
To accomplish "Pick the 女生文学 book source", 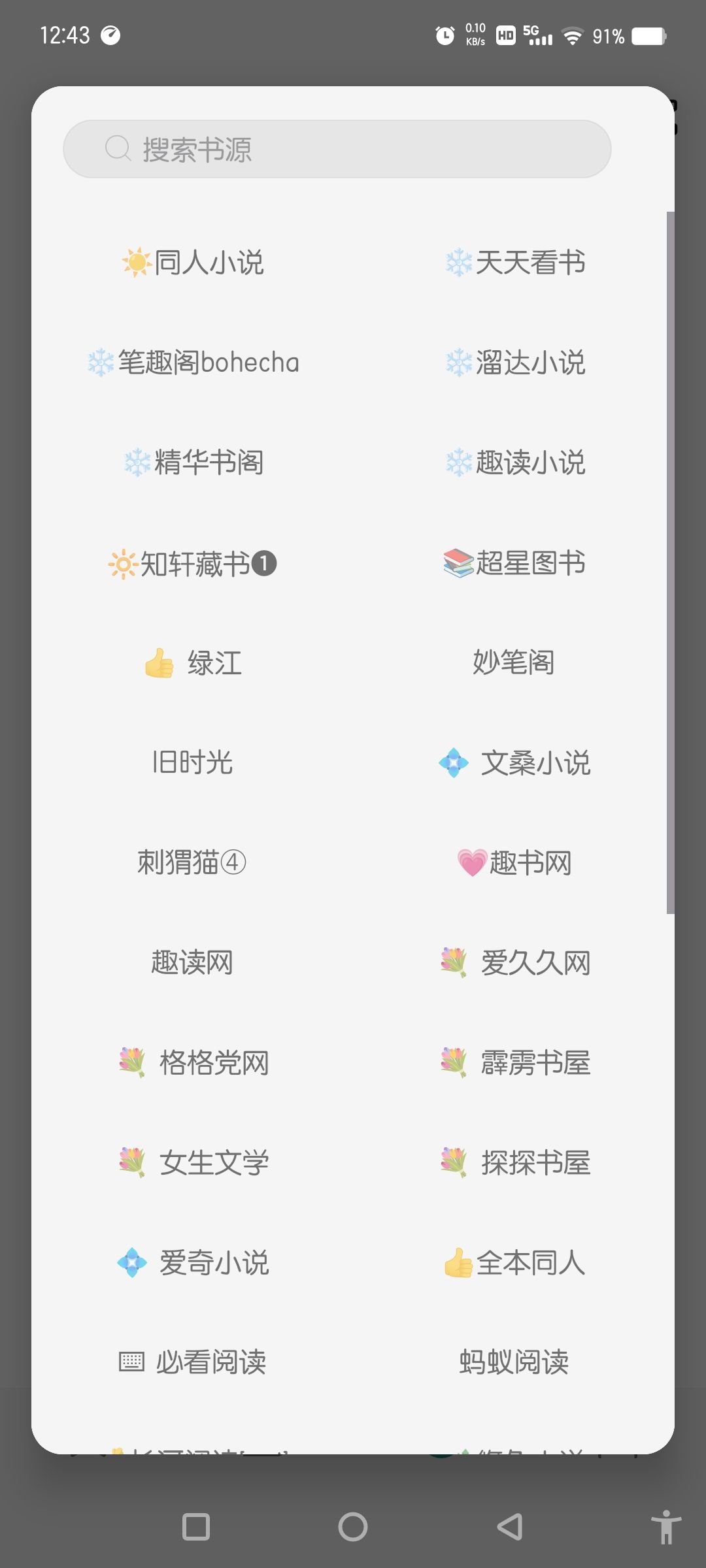I will click(x=193, y=1162).
